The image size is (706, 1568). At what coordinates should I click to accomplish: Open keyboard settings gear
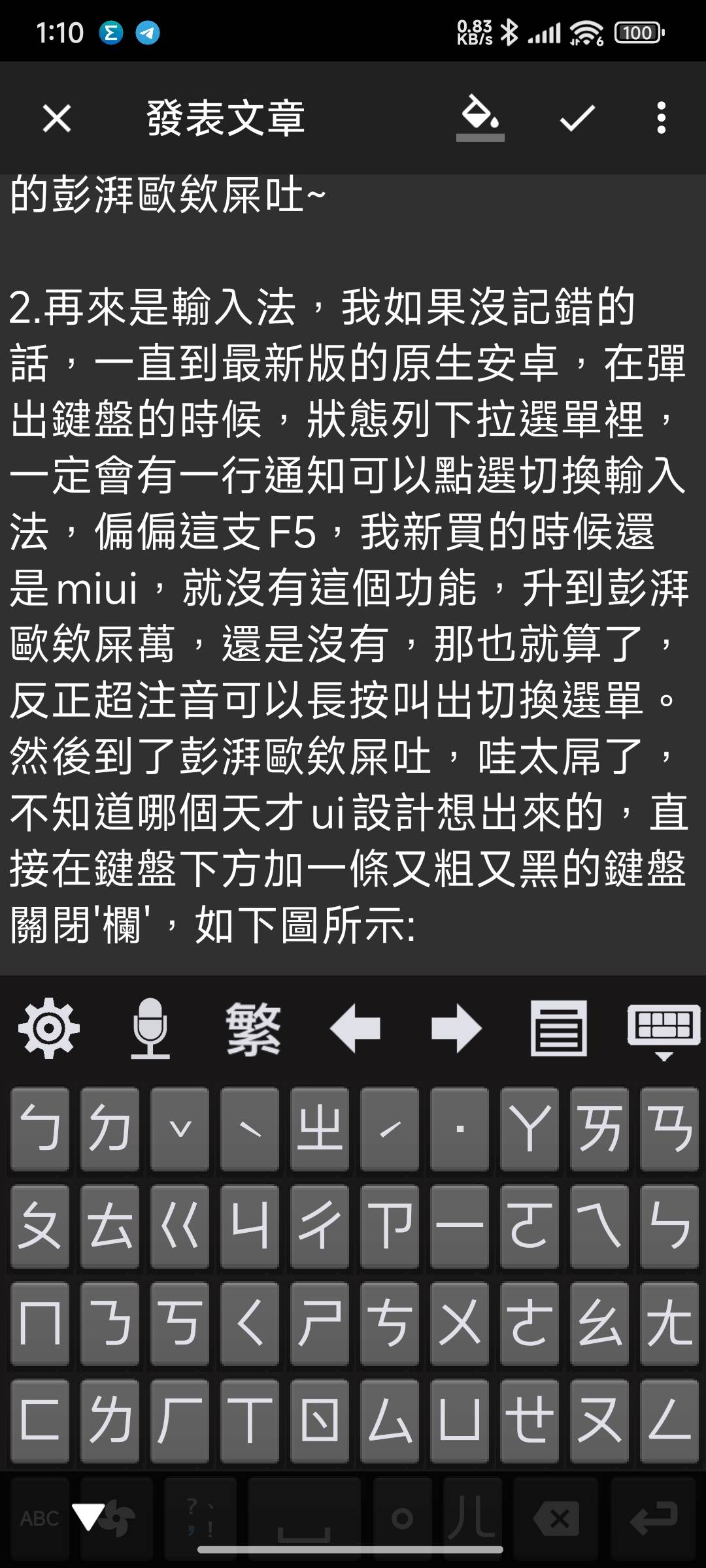49,1028
